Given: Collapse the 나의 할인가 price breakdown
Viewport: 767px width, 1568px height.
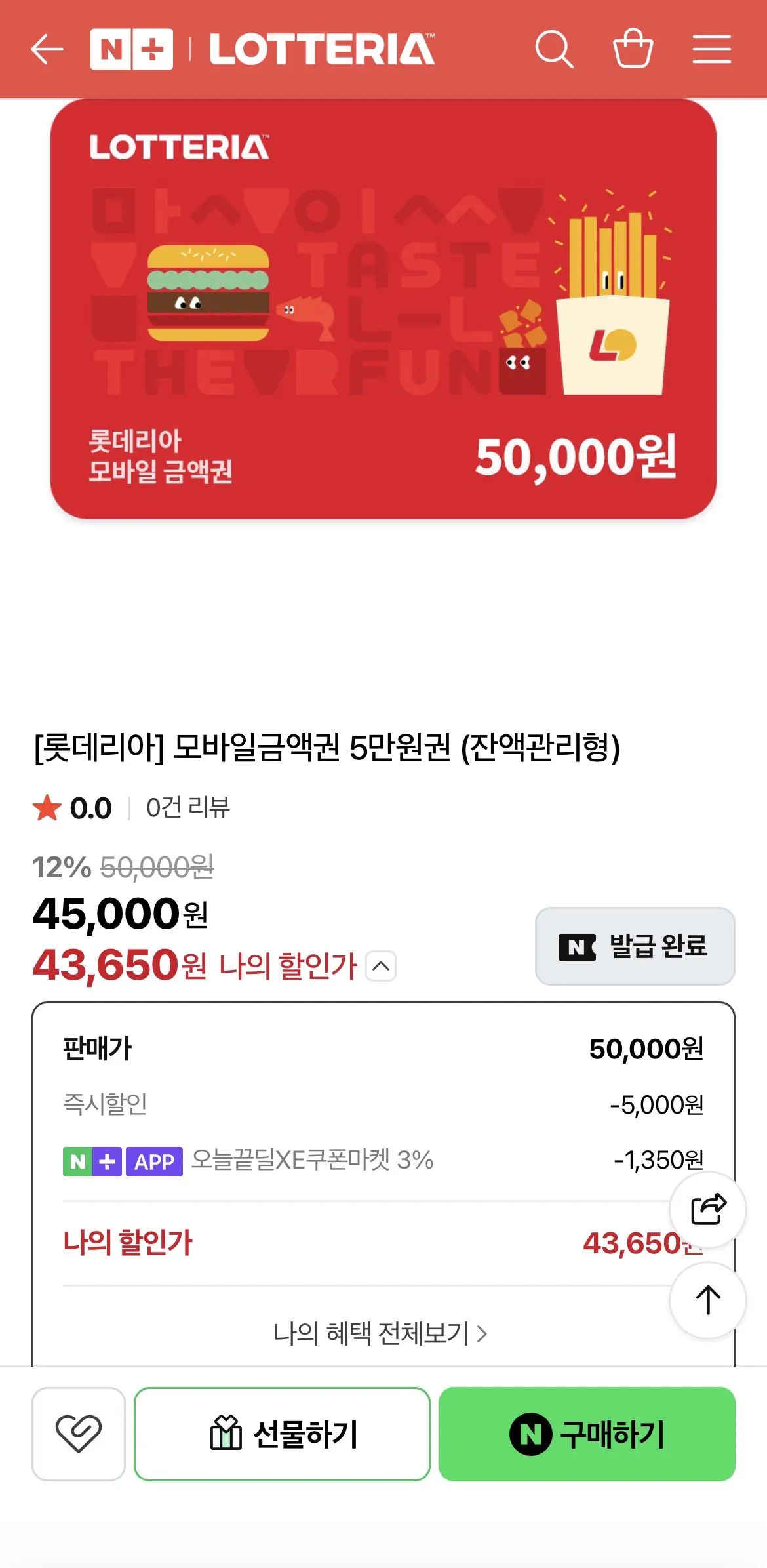Looking at the screenshot, I should [x=380, y=966].
